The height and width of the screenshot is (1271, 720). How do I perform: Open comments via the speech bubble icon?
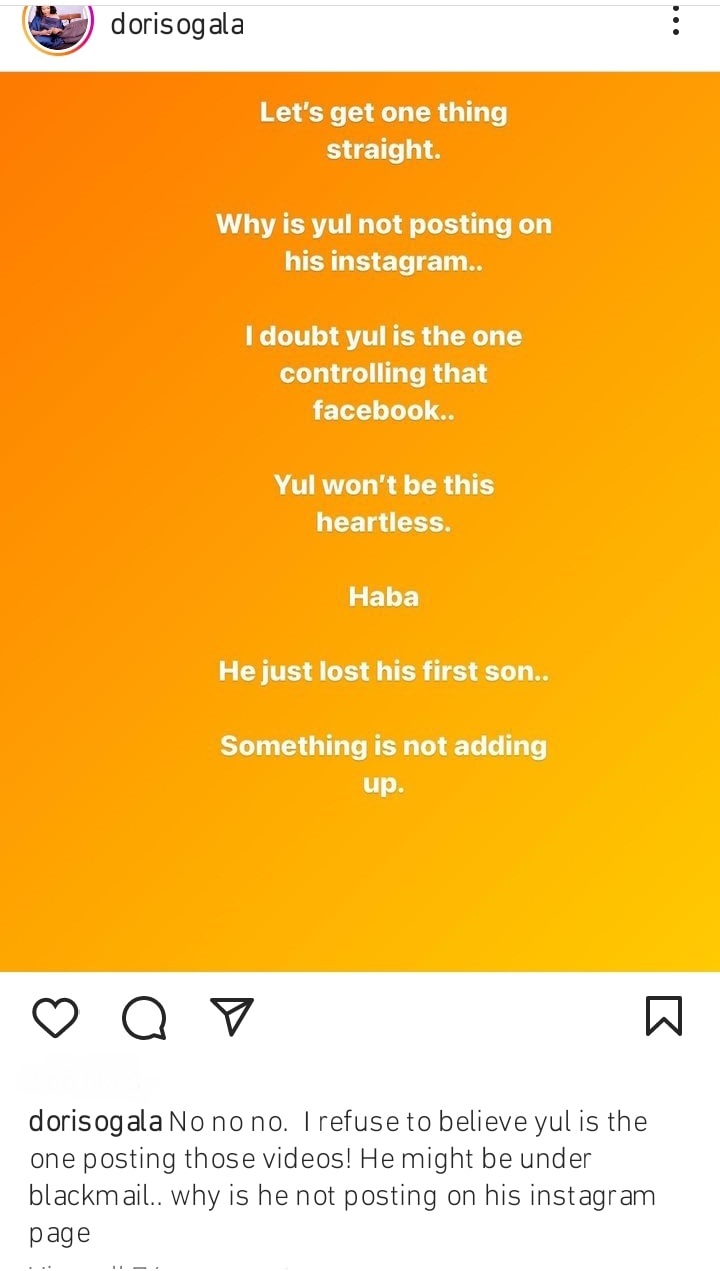coord(144,1017)
